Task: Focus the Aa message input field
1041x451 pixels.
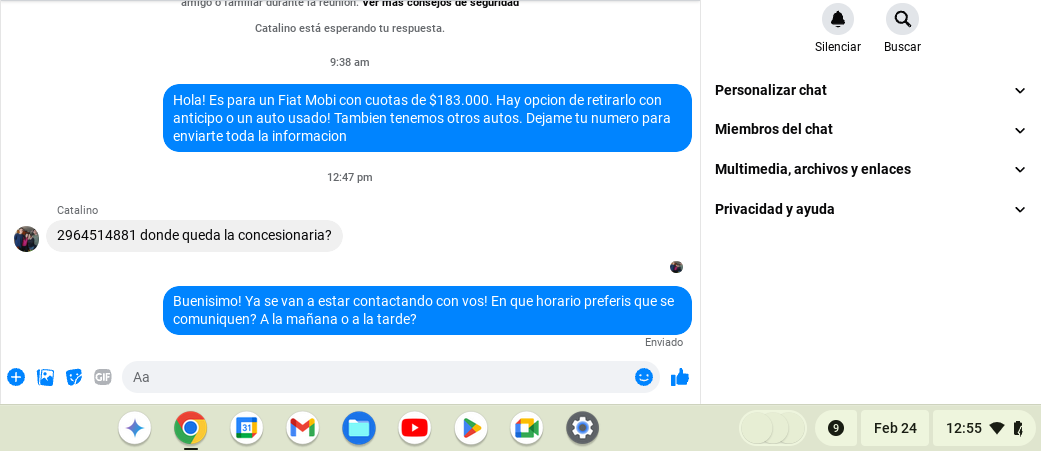Action: coord(380,377)
